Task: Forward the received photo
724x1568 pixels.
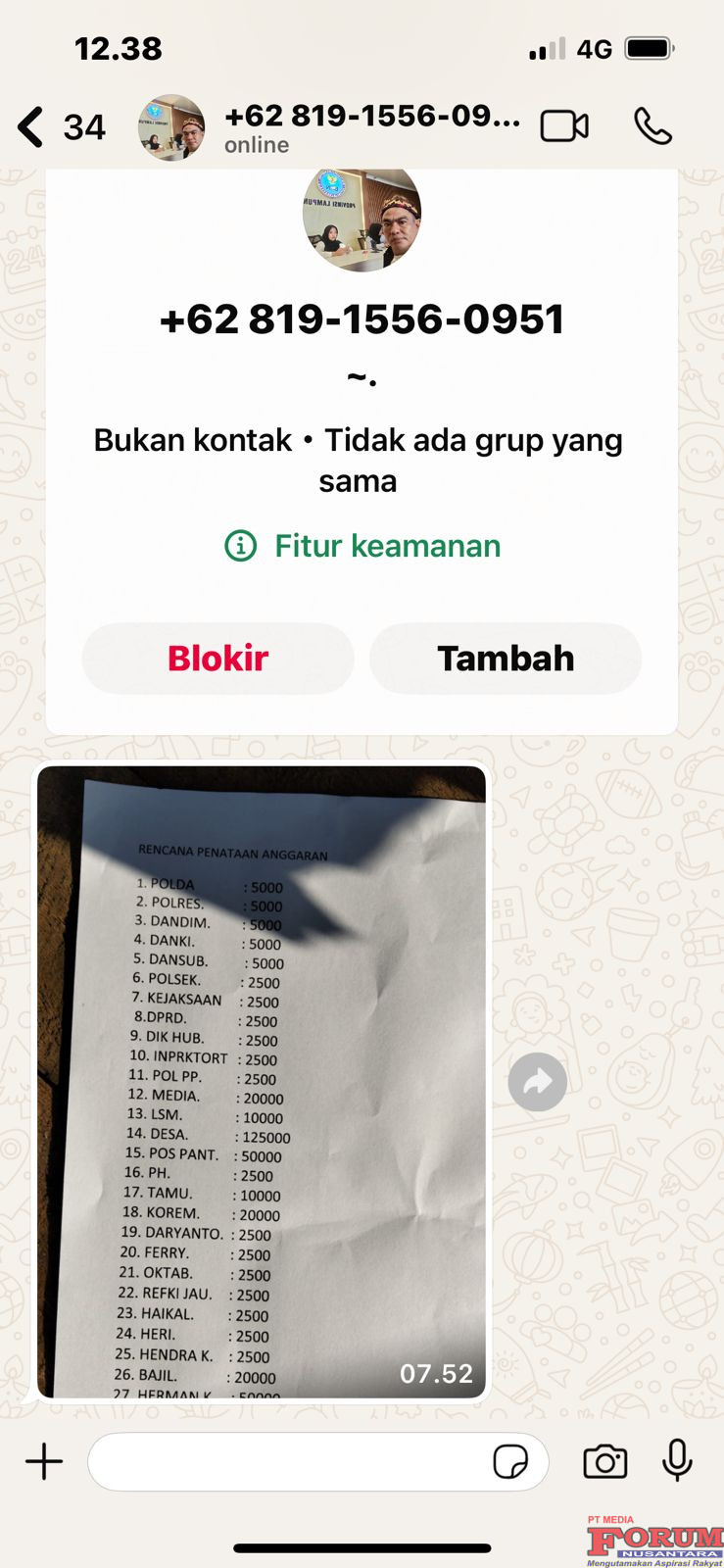Action: tap(537, 1082)
